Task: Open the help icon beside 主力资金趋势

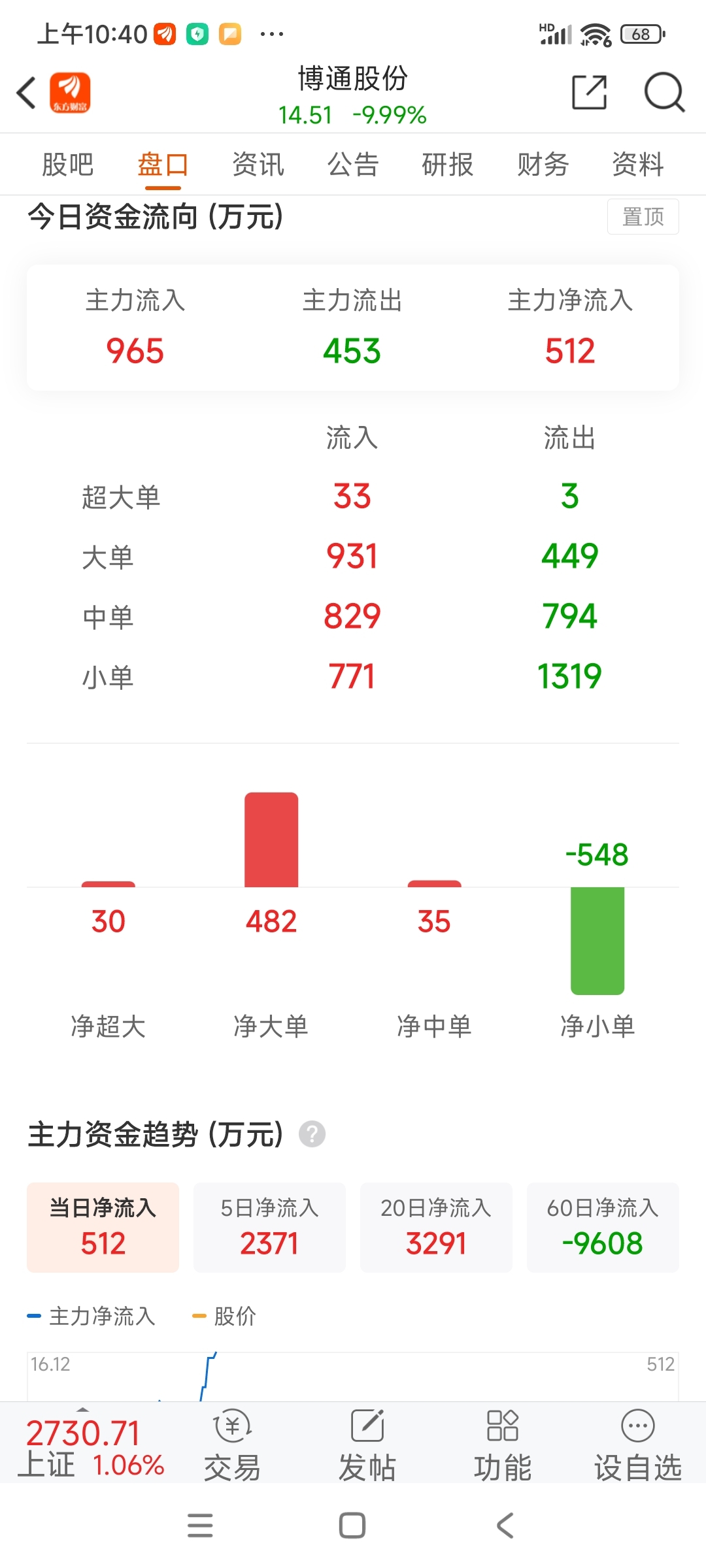Action: 312,1134
